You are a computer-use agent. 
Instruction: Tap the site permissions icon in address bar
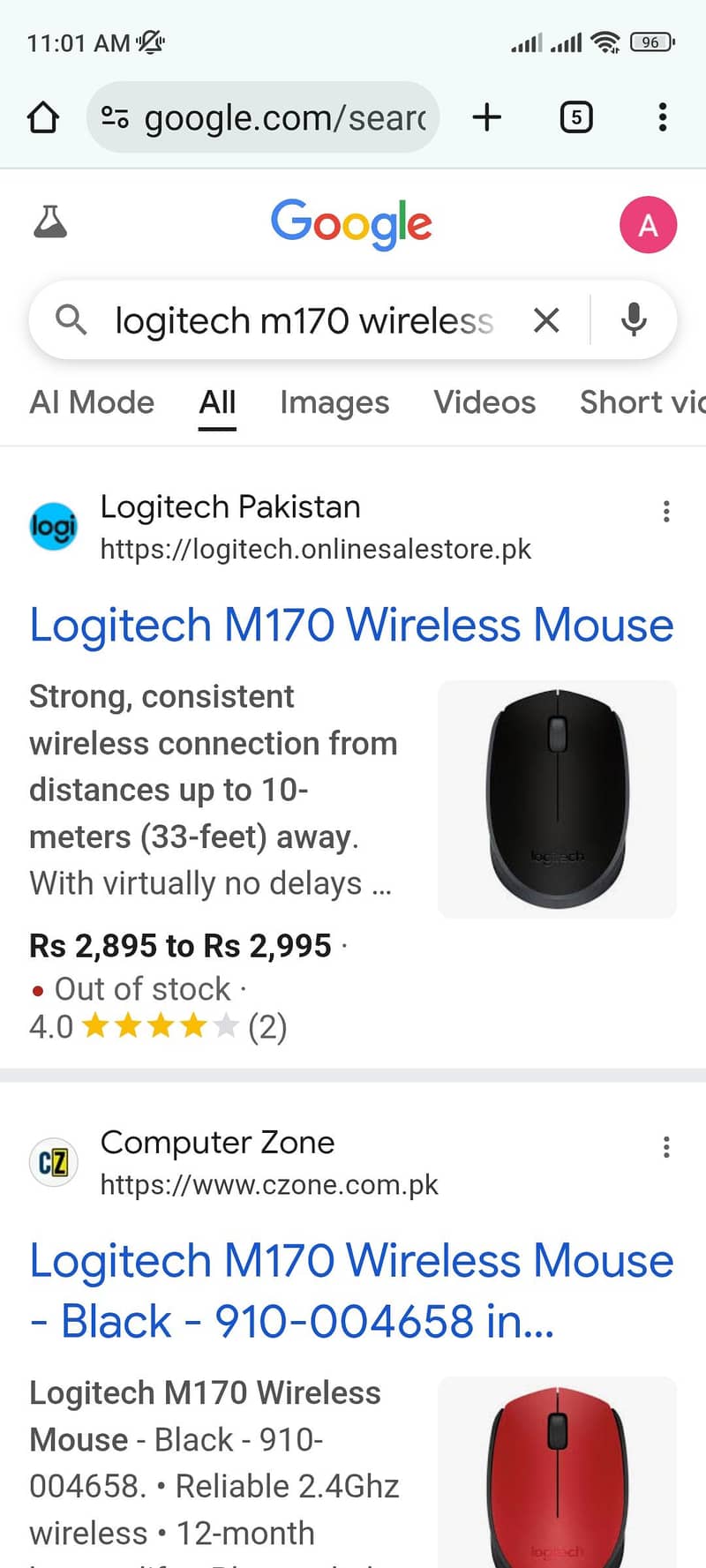tap(115, 116)
